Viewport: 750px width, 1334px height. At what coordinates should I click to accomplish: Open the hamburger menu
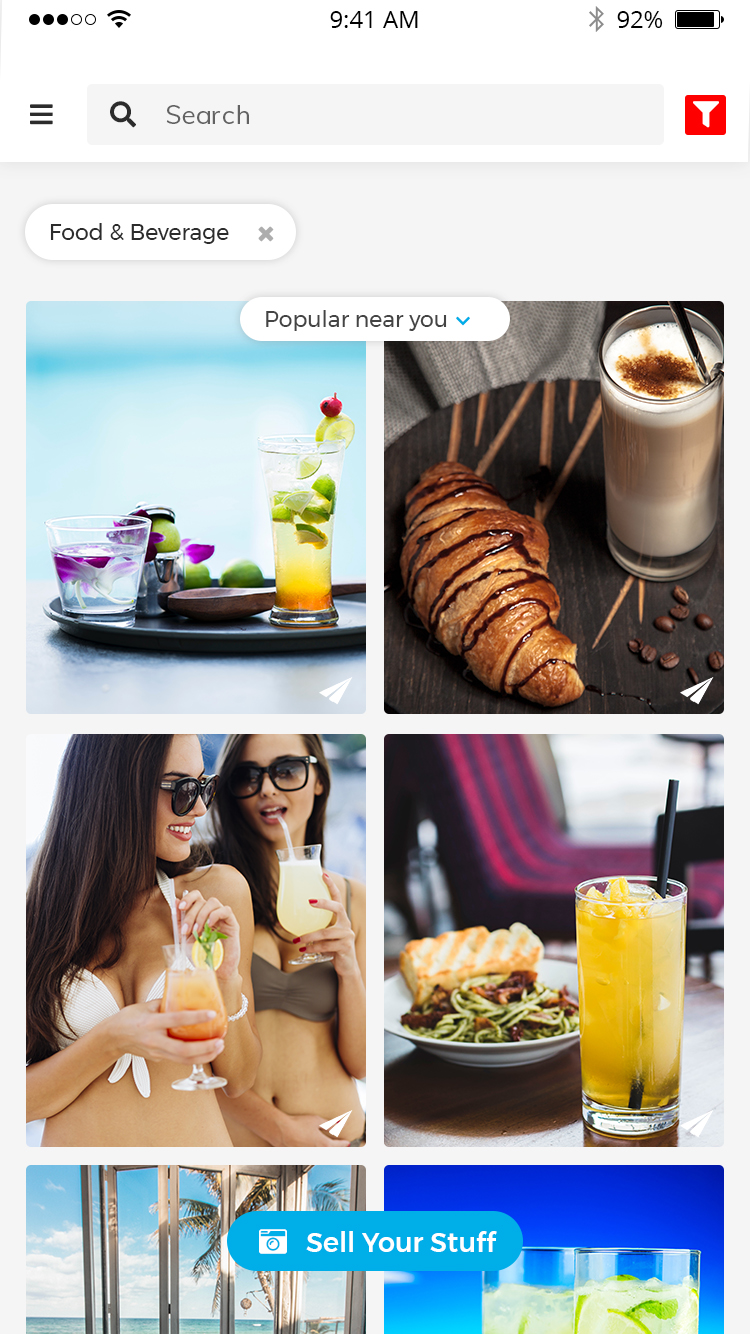point(41,115)
